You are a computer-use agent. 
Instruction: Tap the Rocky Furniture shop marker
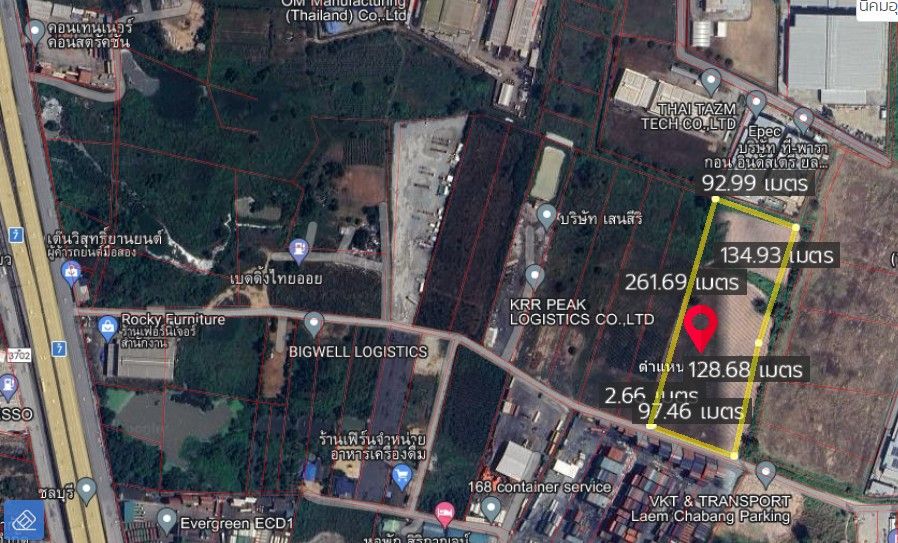[x=109, y=324]
